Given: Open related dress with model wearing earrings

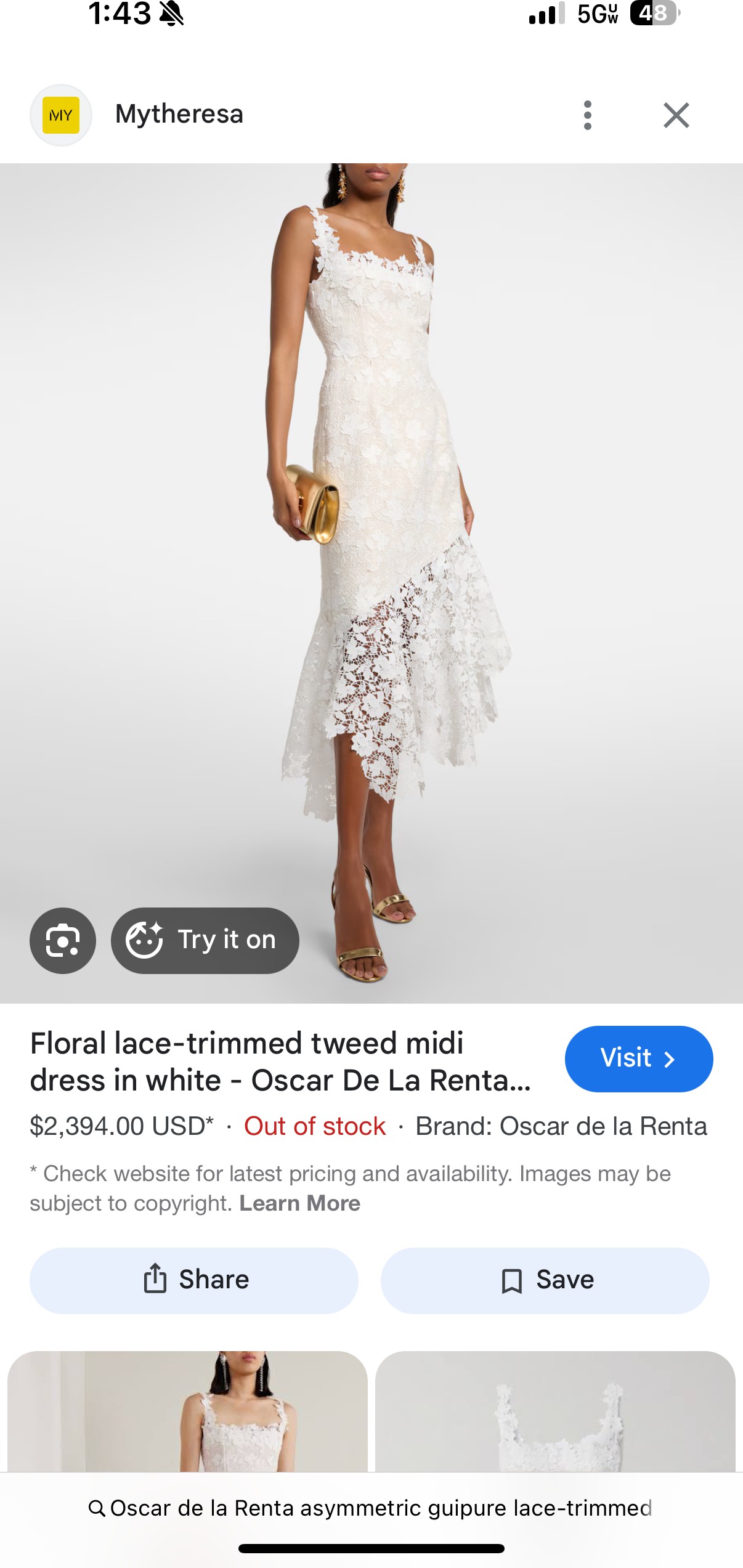Looking at the screenshot, I should tap(187, 1411).
